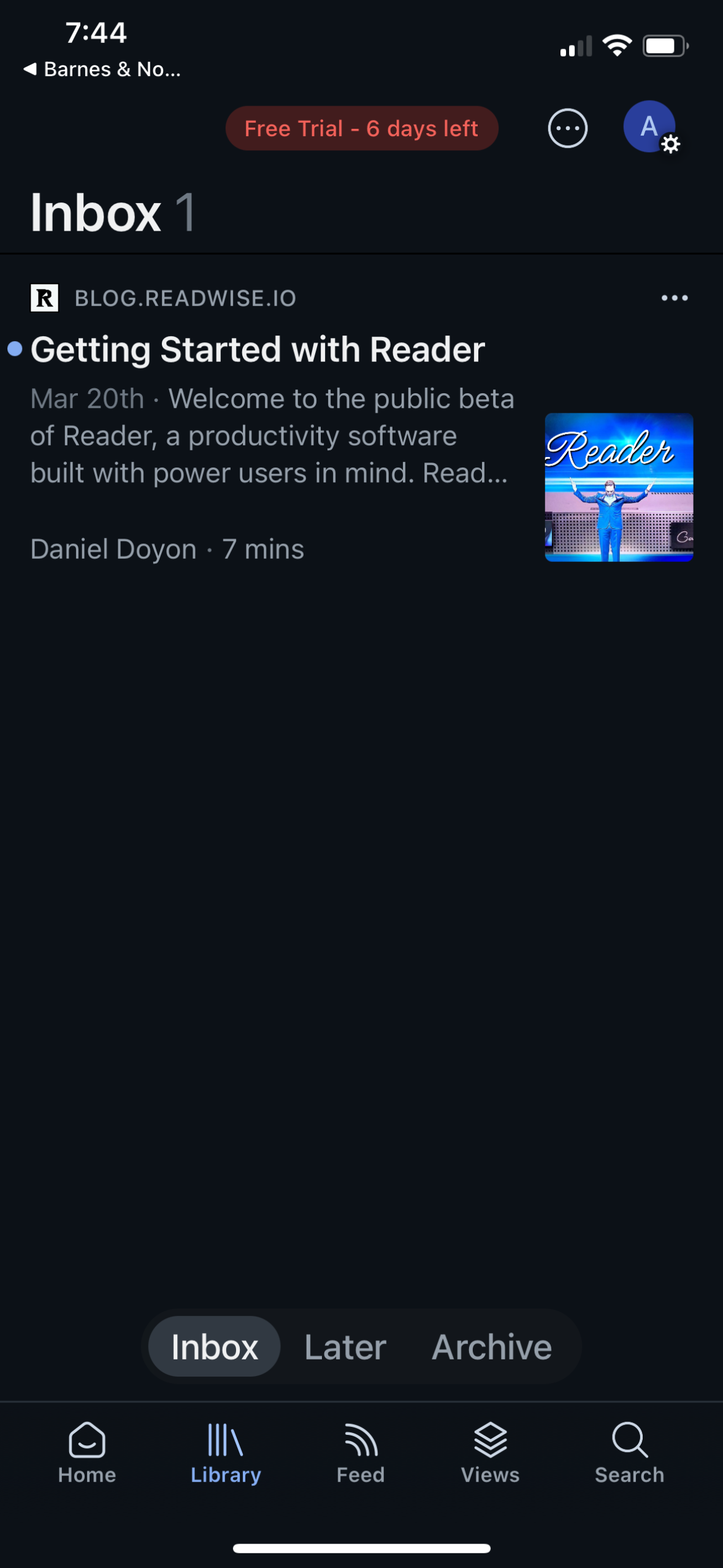Toggle read status via the blue unread dot
This screenshot has height=1568, width=723.
(15, 348)
